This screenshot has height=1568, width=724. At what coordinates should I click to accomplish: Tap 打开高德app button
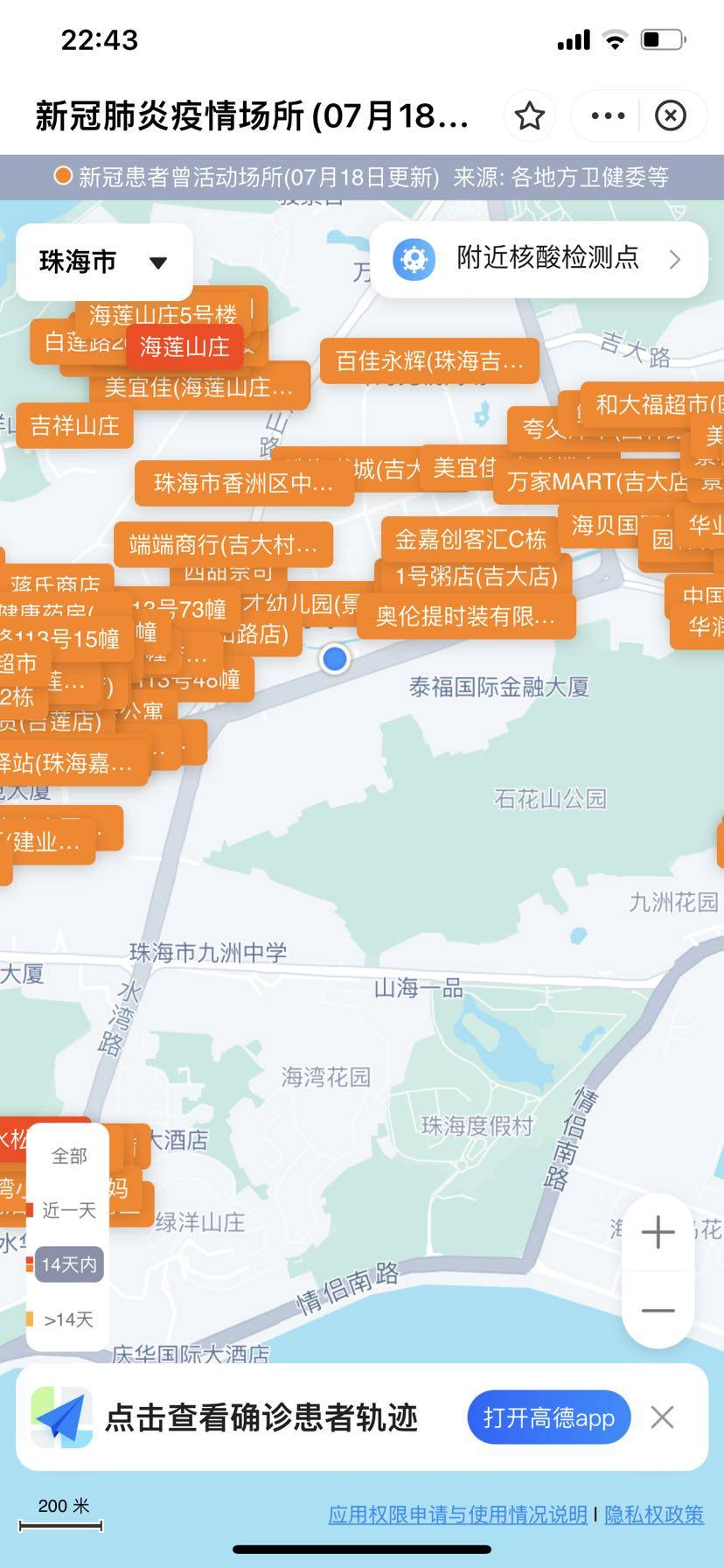549,1417
